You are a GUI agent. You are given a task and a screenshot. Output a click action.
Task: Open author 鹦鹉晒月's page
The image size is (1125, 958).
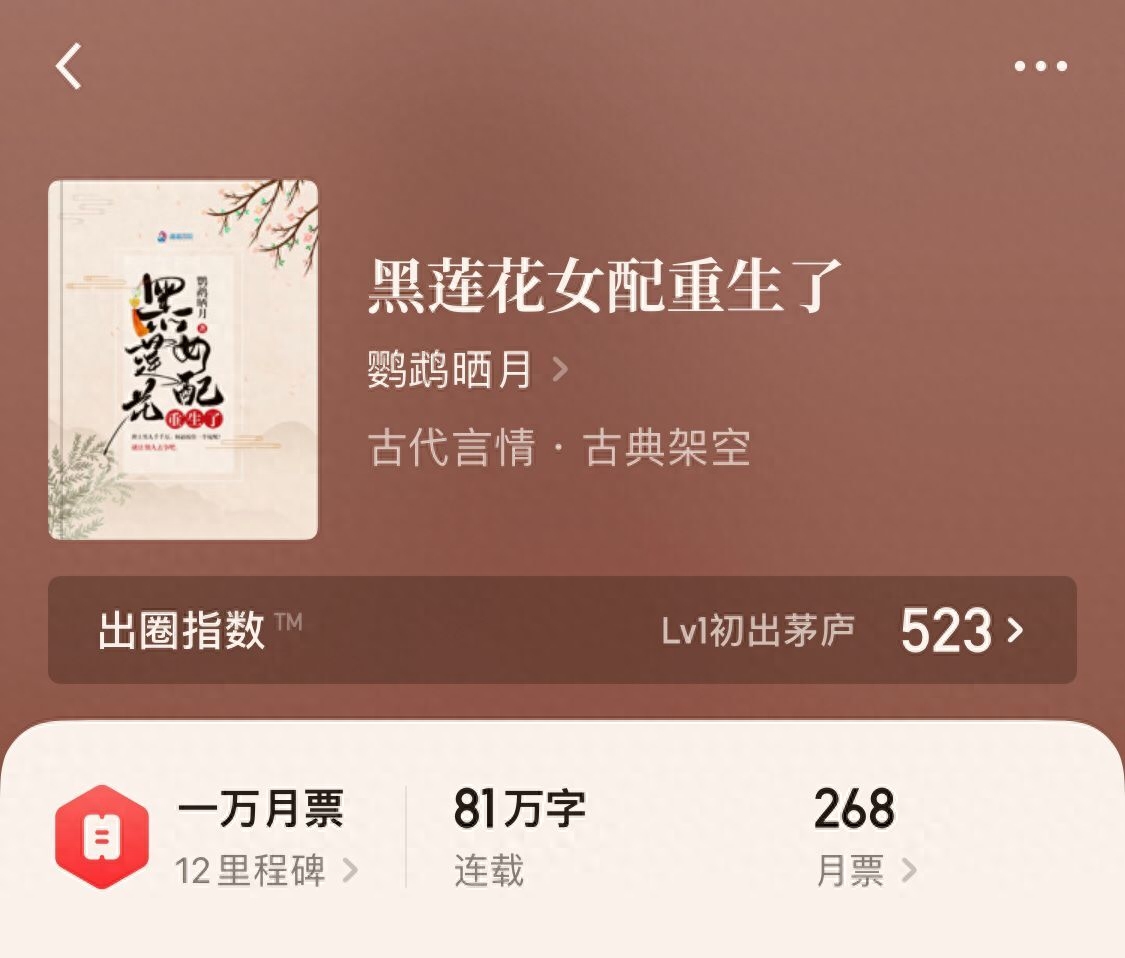(467, 371)
